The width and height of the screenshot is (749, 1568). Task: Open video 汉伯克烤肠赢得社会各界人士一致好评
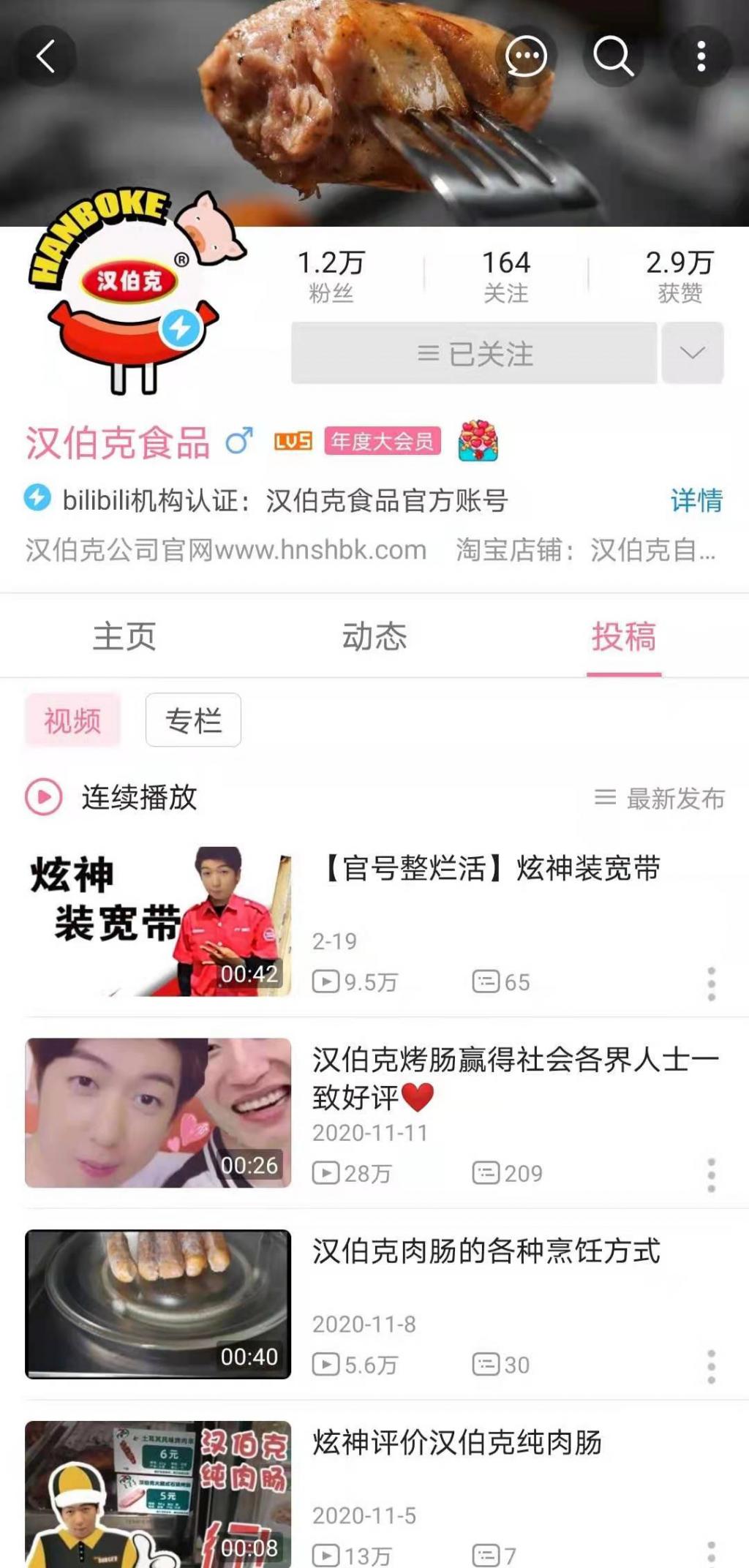pos(515,1078)
